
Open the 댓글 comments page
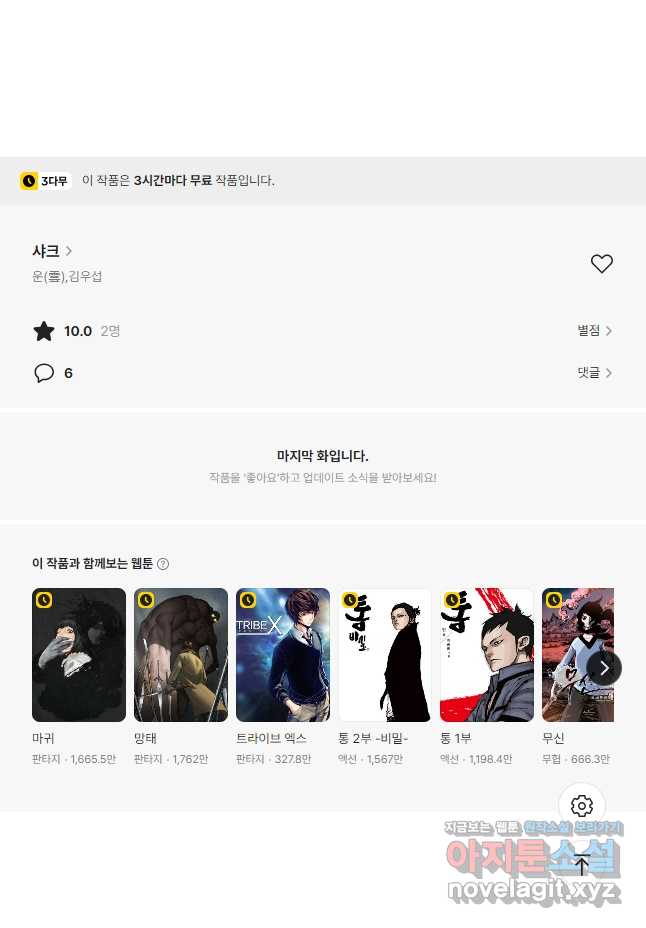click(x=594, y=373)
